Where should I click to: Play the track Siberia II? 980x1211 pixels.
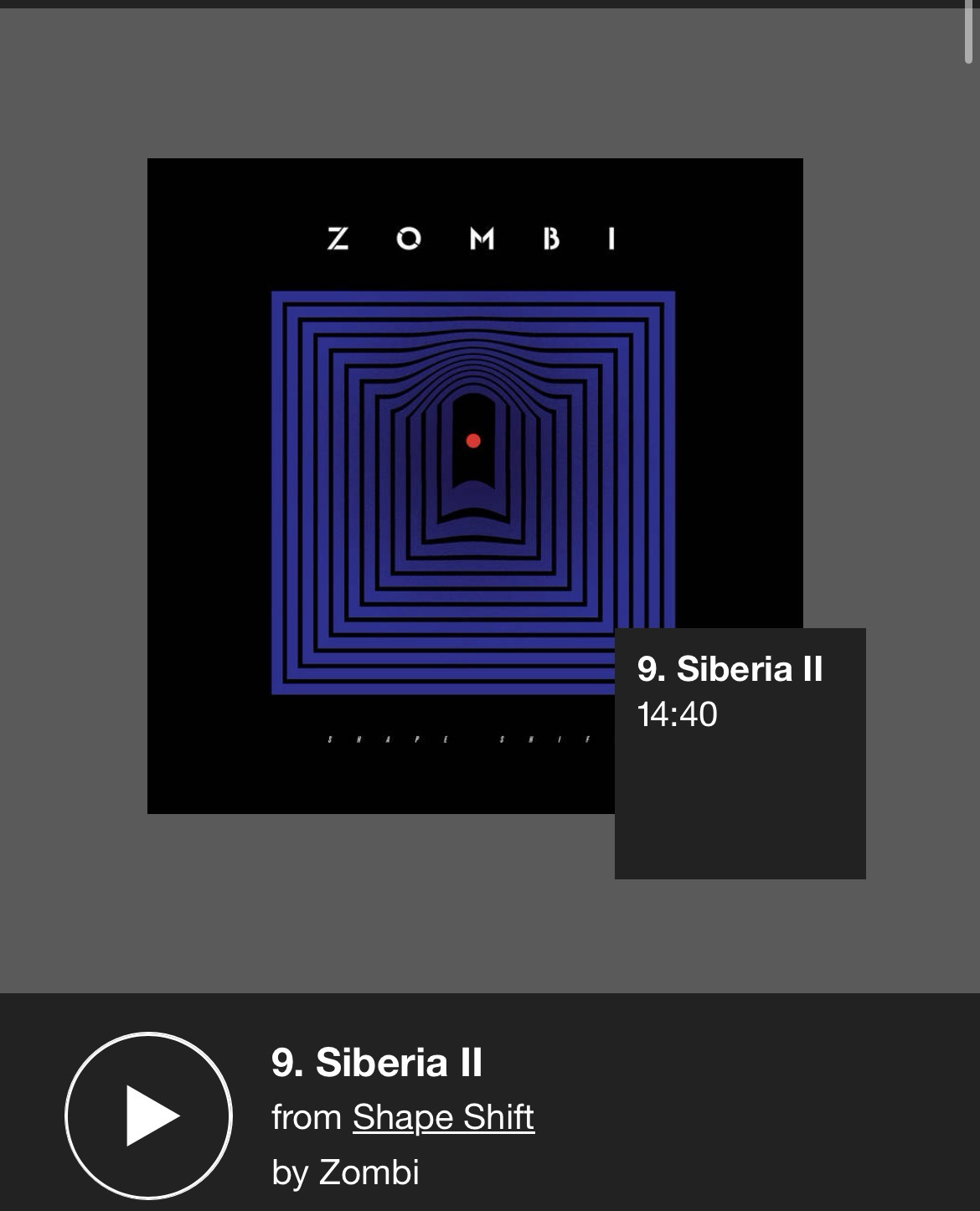pos(149,1116)
